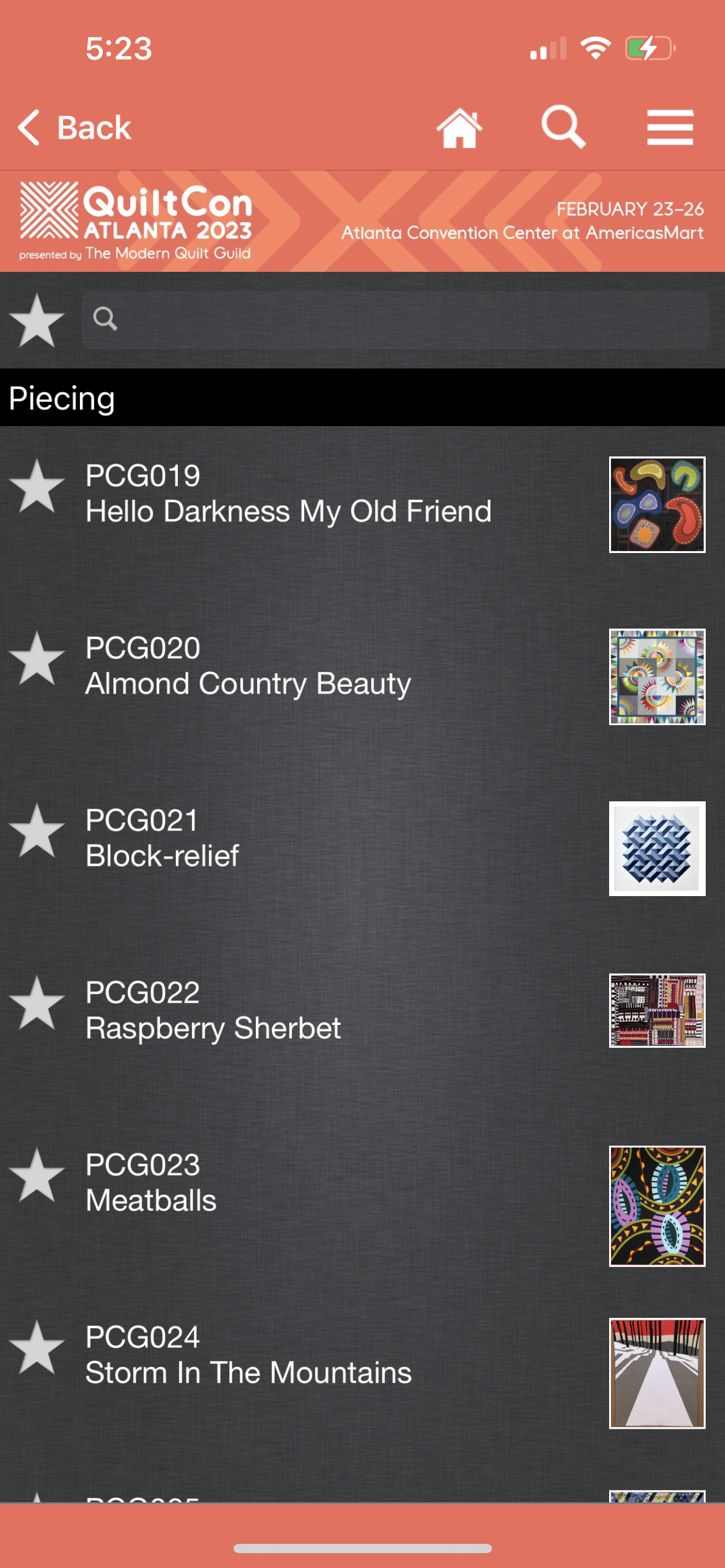The height and width of the screenshot is (1568, 725).
Task: Go back to the previous screen
Action: [74, 128]
